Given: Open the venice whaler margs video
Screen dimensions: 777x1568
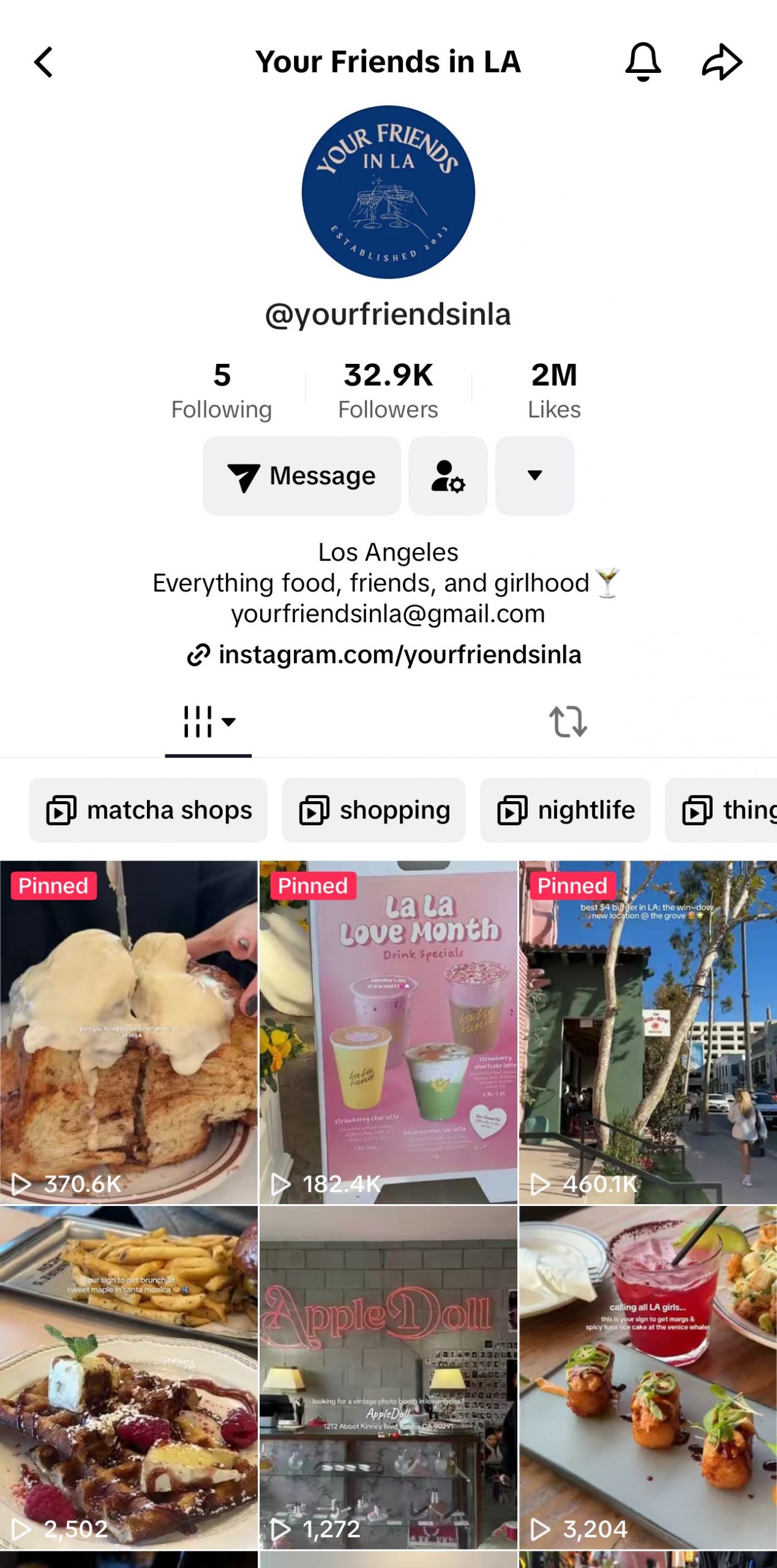Looking at the screenshot, I should click(648, 1378).
